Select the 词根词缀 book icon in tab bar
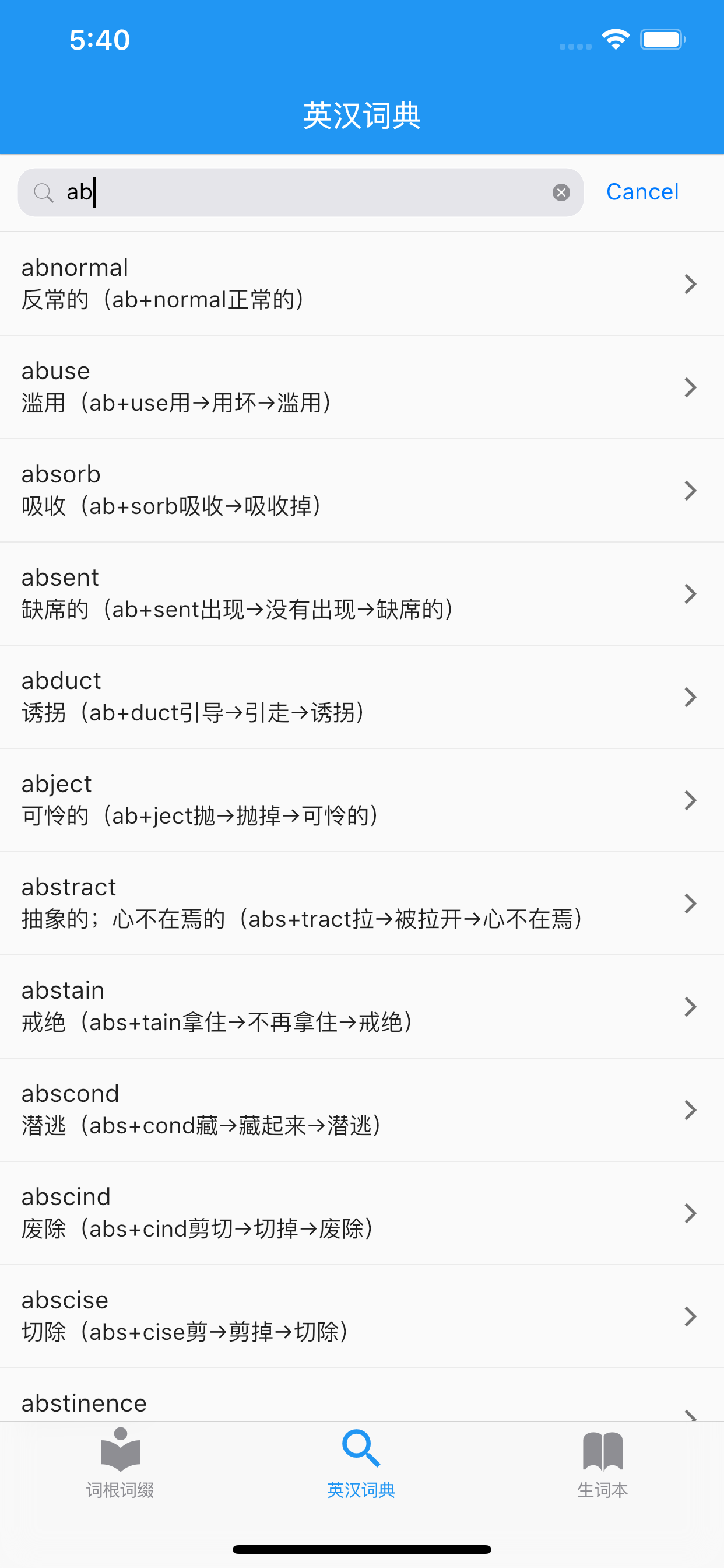 click(x=121, y=1454)
